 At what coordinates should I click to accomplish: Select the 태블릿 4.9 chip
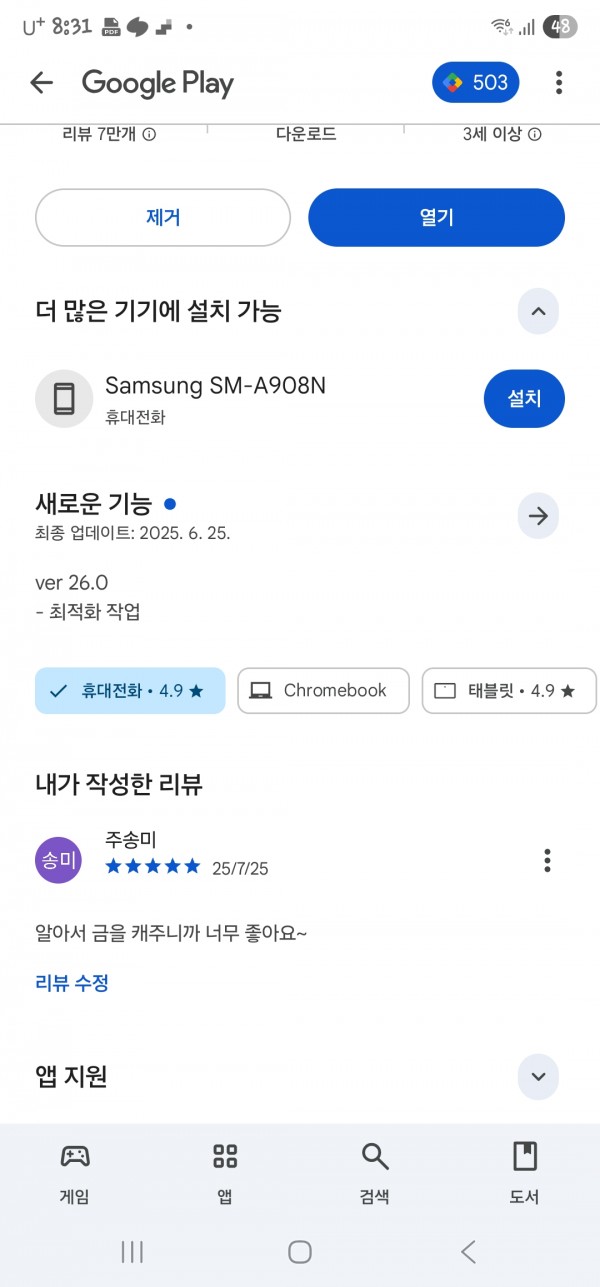point(509,691)
